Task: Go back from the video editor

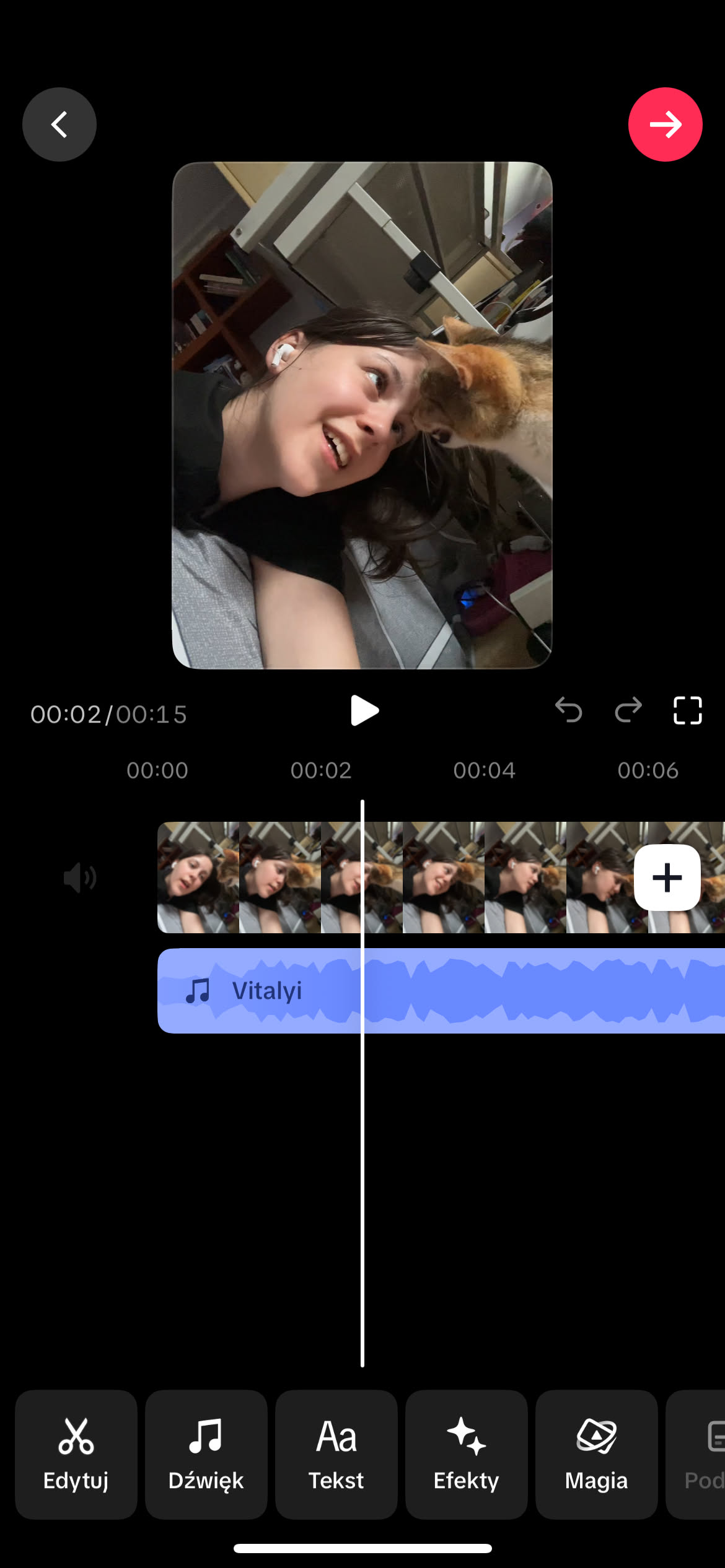Action: [x=59, y=124]
